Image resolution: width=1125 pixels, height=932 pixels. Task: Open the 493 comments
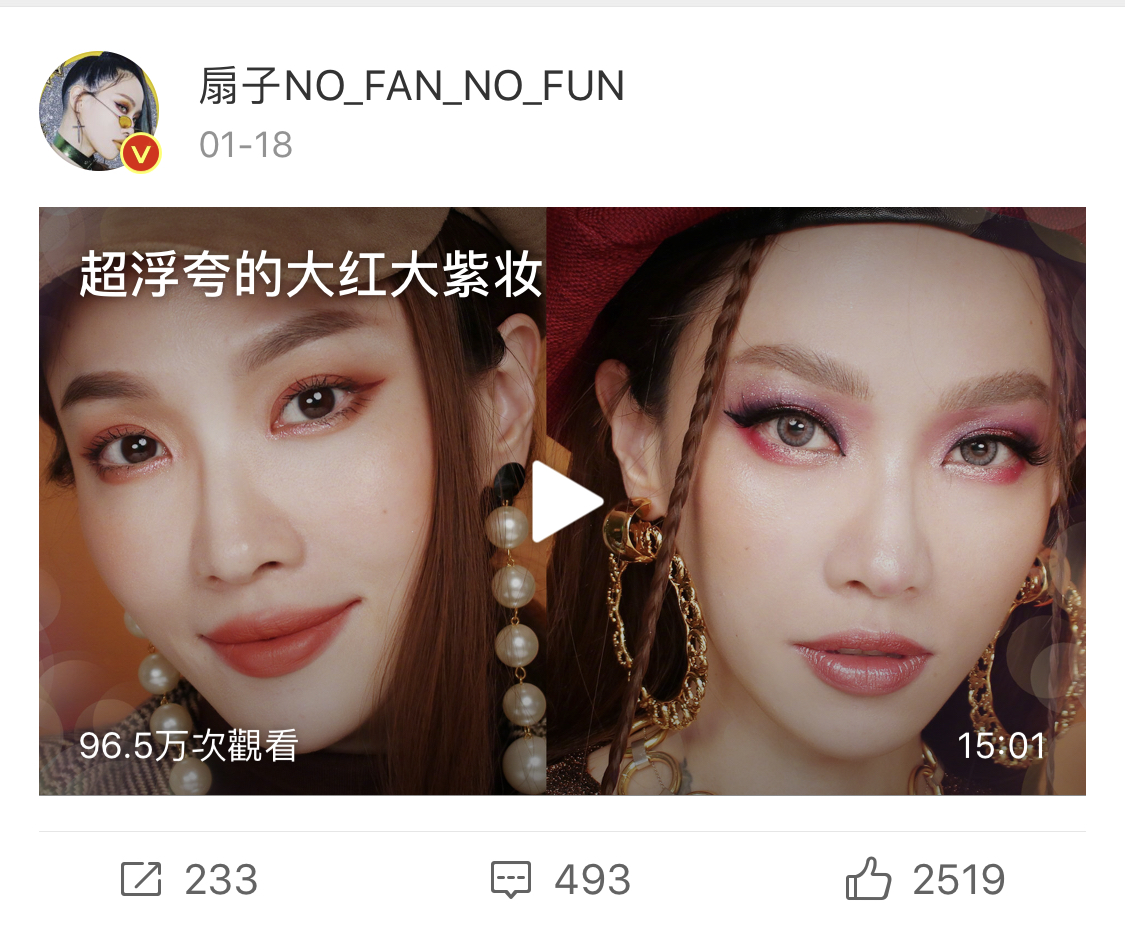(561, 880)
